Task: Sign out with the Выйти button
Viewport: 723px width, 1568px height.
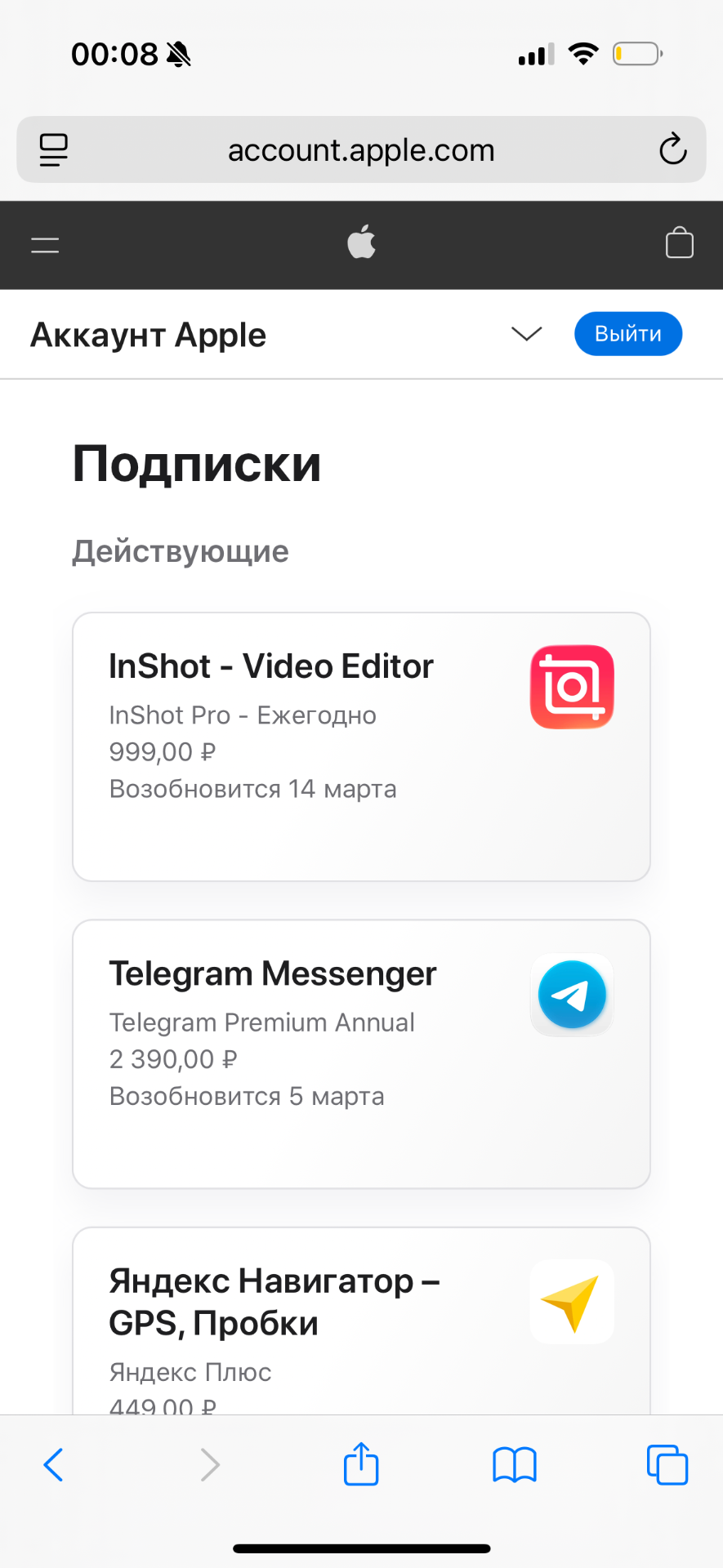Action: [x=627, y=334]
